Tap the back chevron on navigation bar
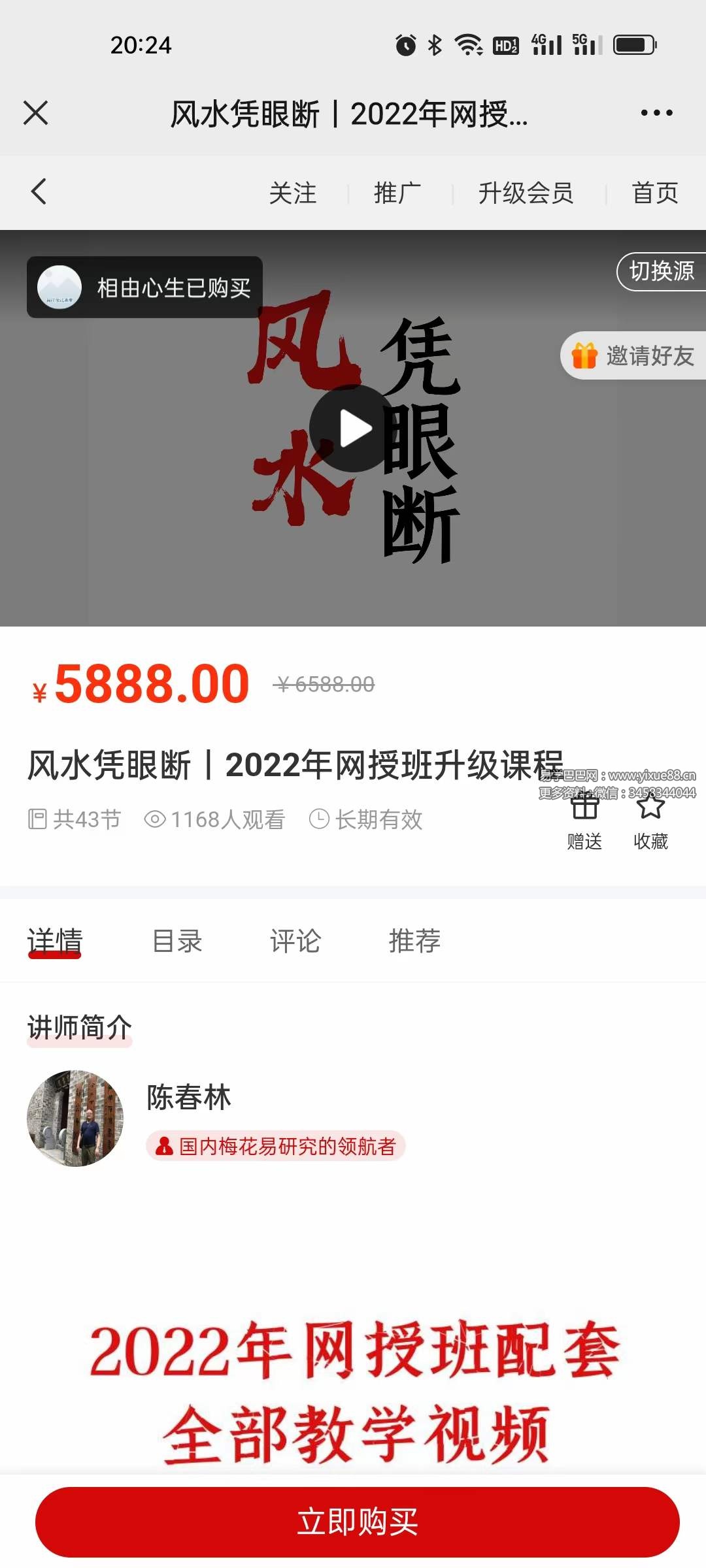706x1568 pixels. coord(37,193)
